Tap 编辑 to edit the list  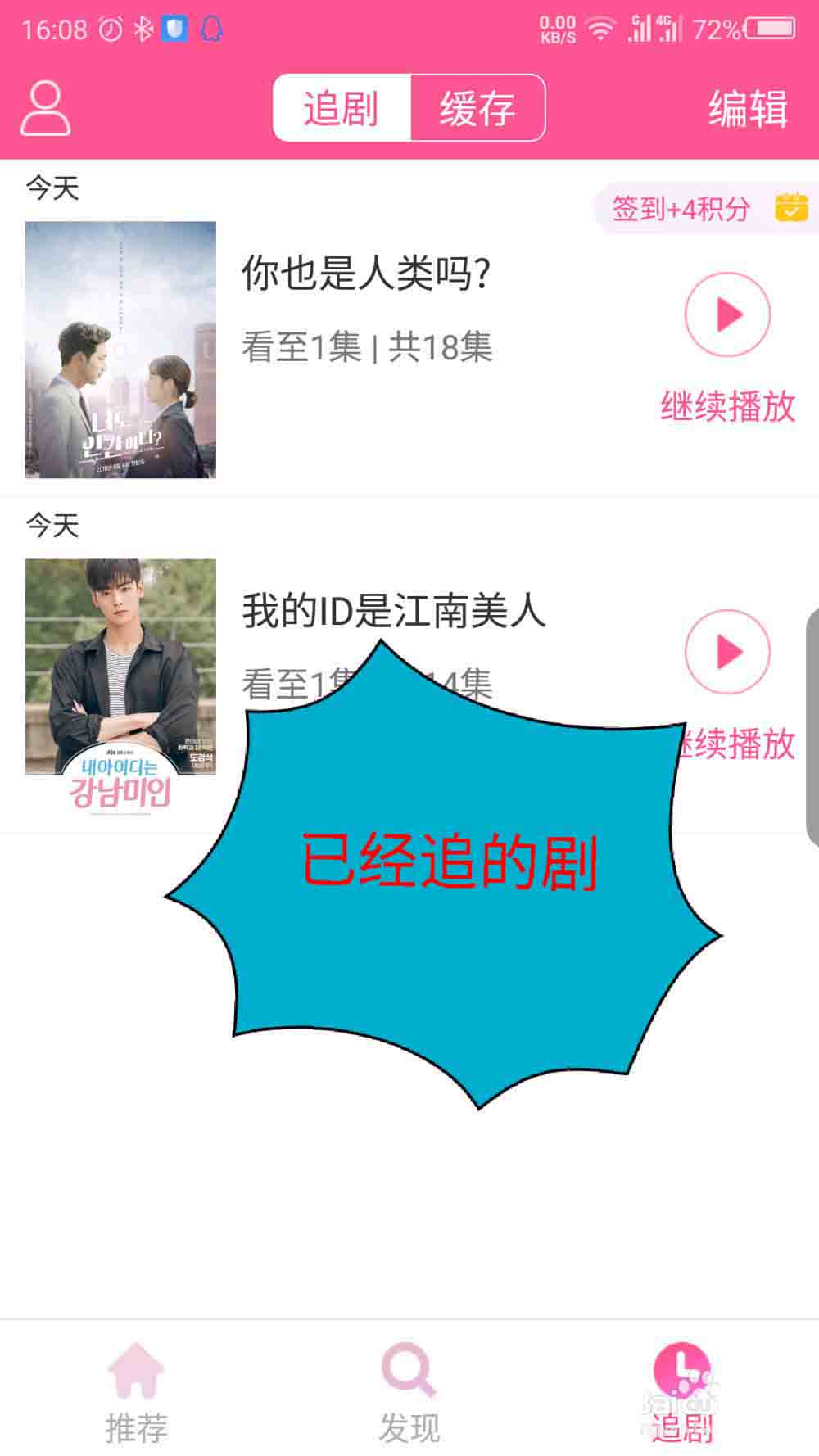pyautogui.click(x=748, y=108)
